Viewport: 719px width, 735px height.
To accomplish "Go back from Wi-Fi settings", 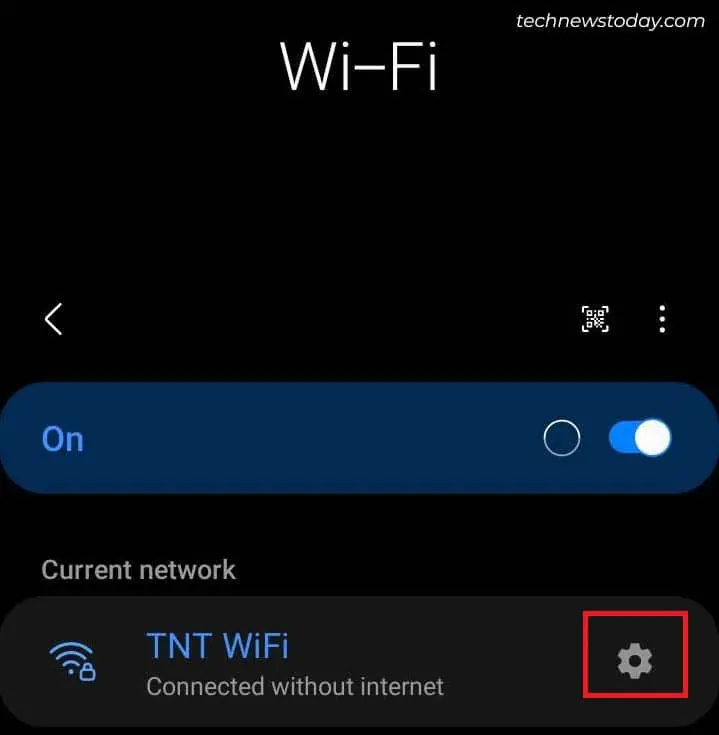I will coord(54,319).
